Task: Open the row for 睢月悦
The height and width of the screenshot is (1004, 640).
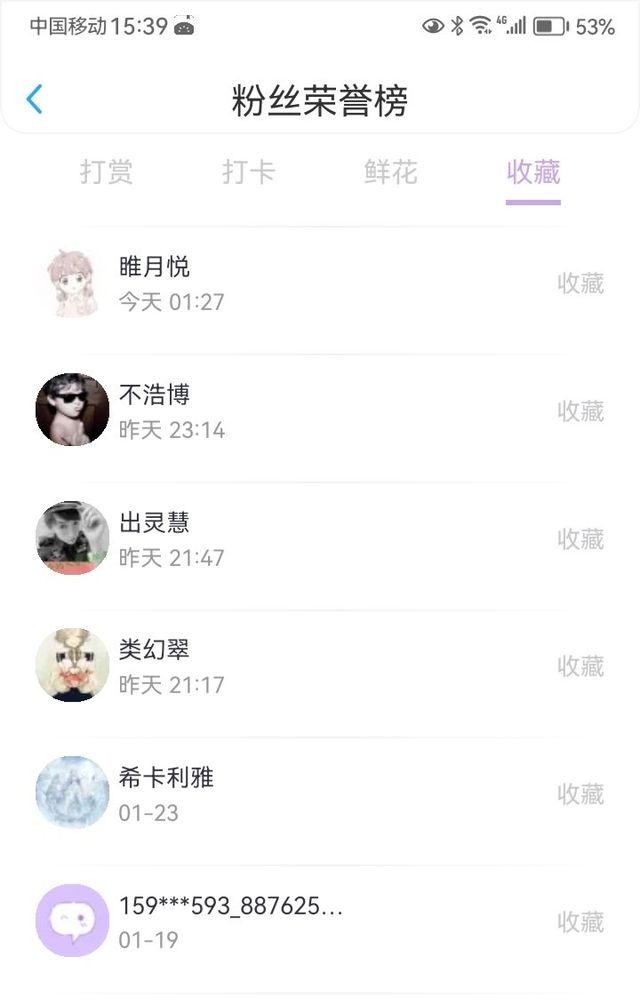Action: pyautogui.click(x=320, y=283)
